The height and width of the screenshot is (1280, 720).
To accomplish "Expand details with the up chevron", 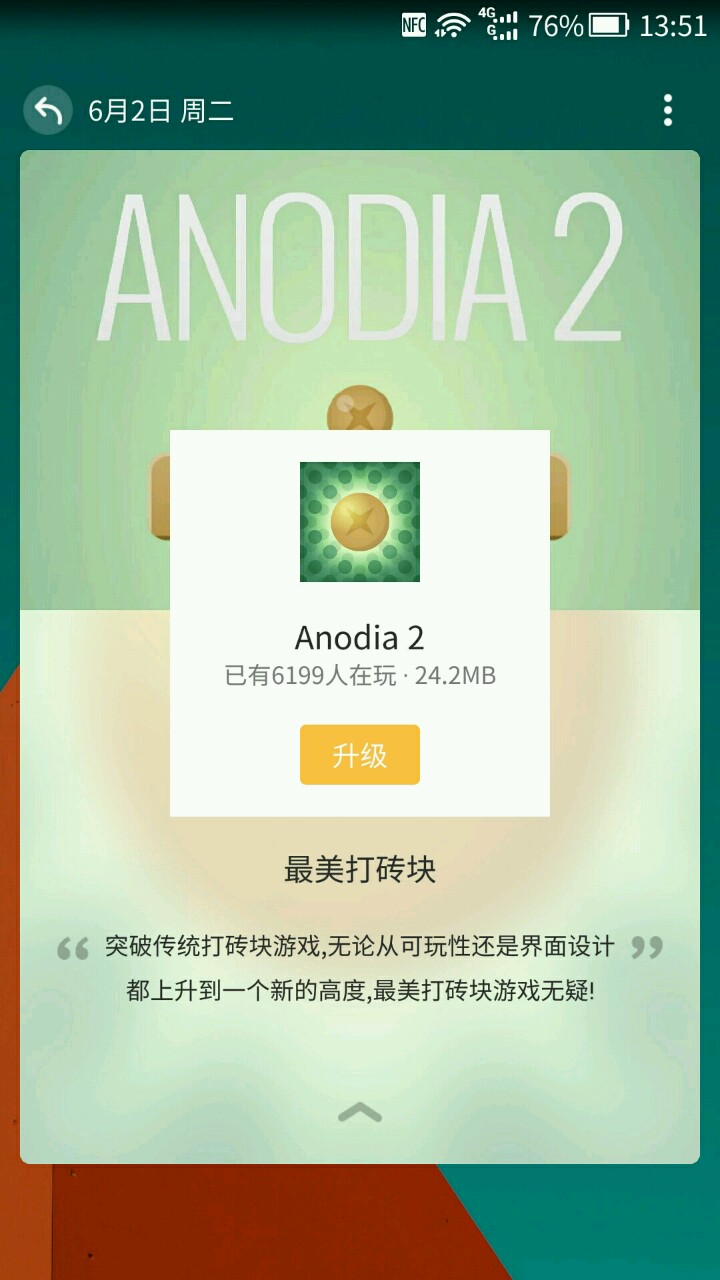I will point(360,1112).
